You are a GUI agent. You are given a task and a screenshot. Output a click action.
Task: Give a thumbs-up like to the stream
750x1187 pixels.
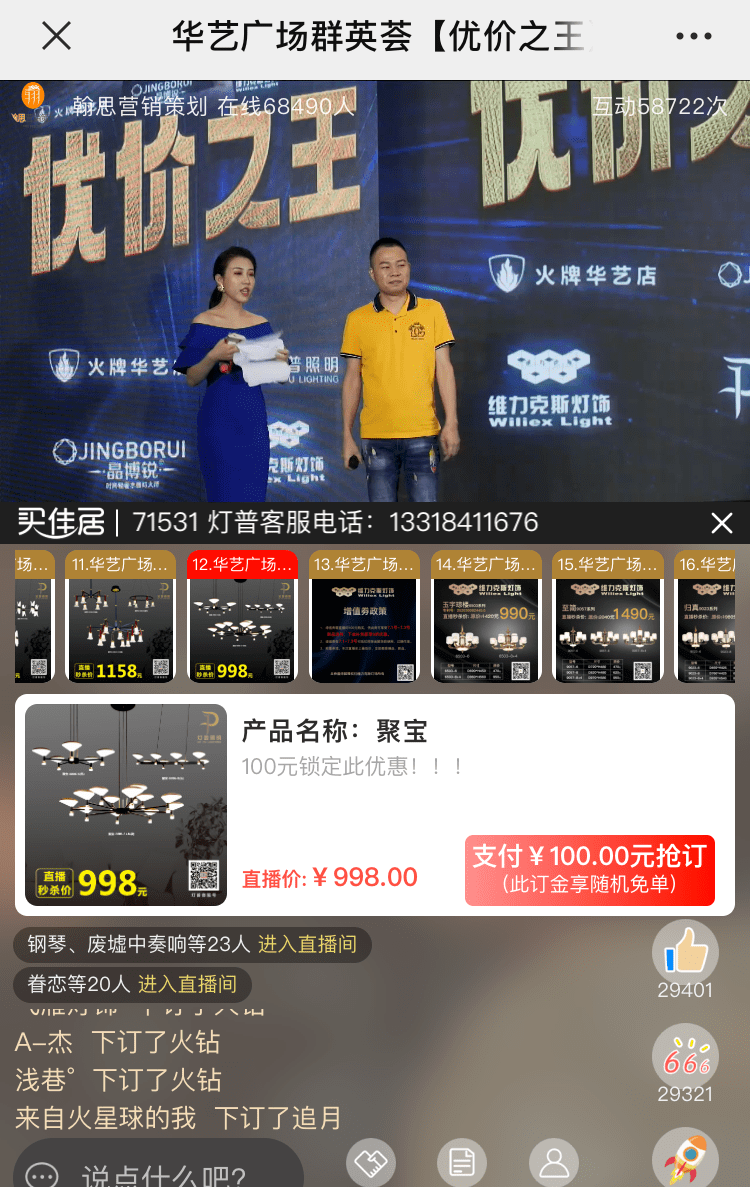(x=685, y=952)
